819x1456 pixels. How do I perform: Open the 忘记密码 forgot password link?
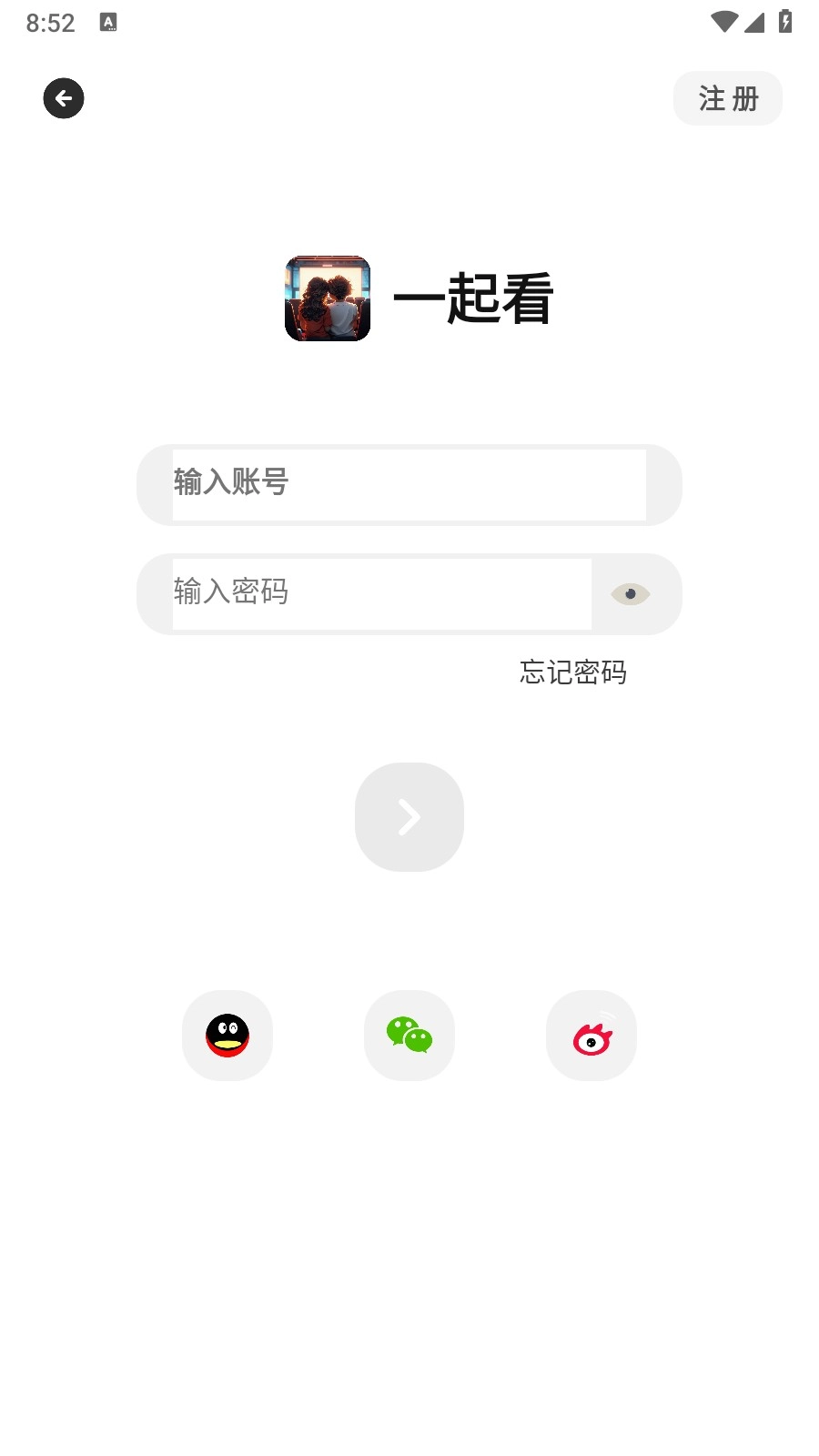(572, 672)
